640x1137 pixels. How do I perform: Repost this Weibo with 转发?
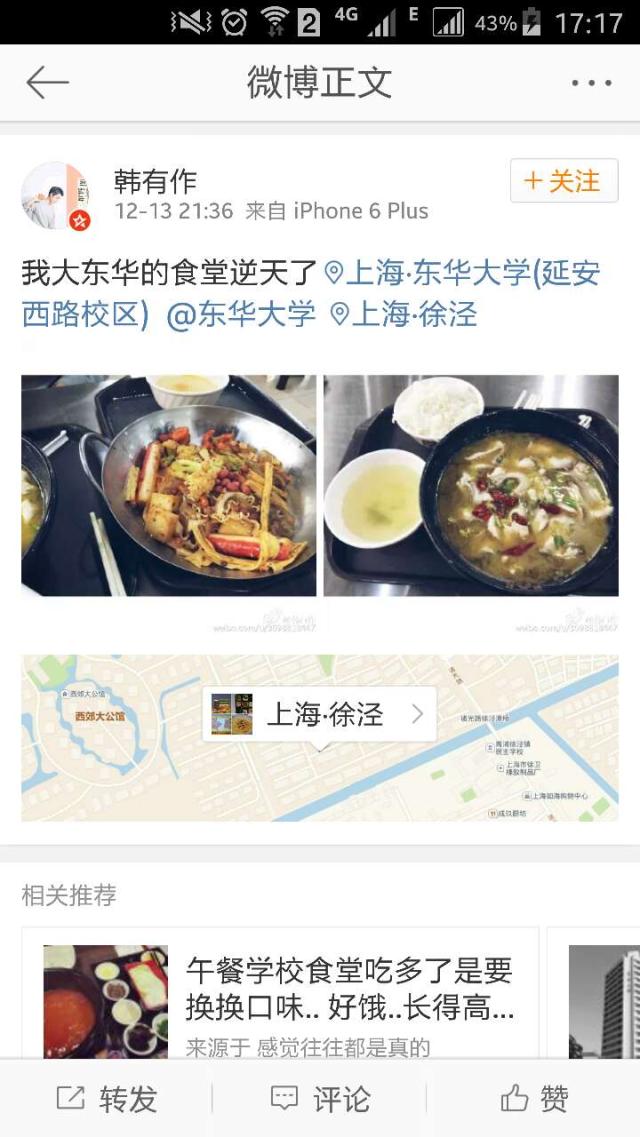pyautogui.click(x=107, y=1099)
